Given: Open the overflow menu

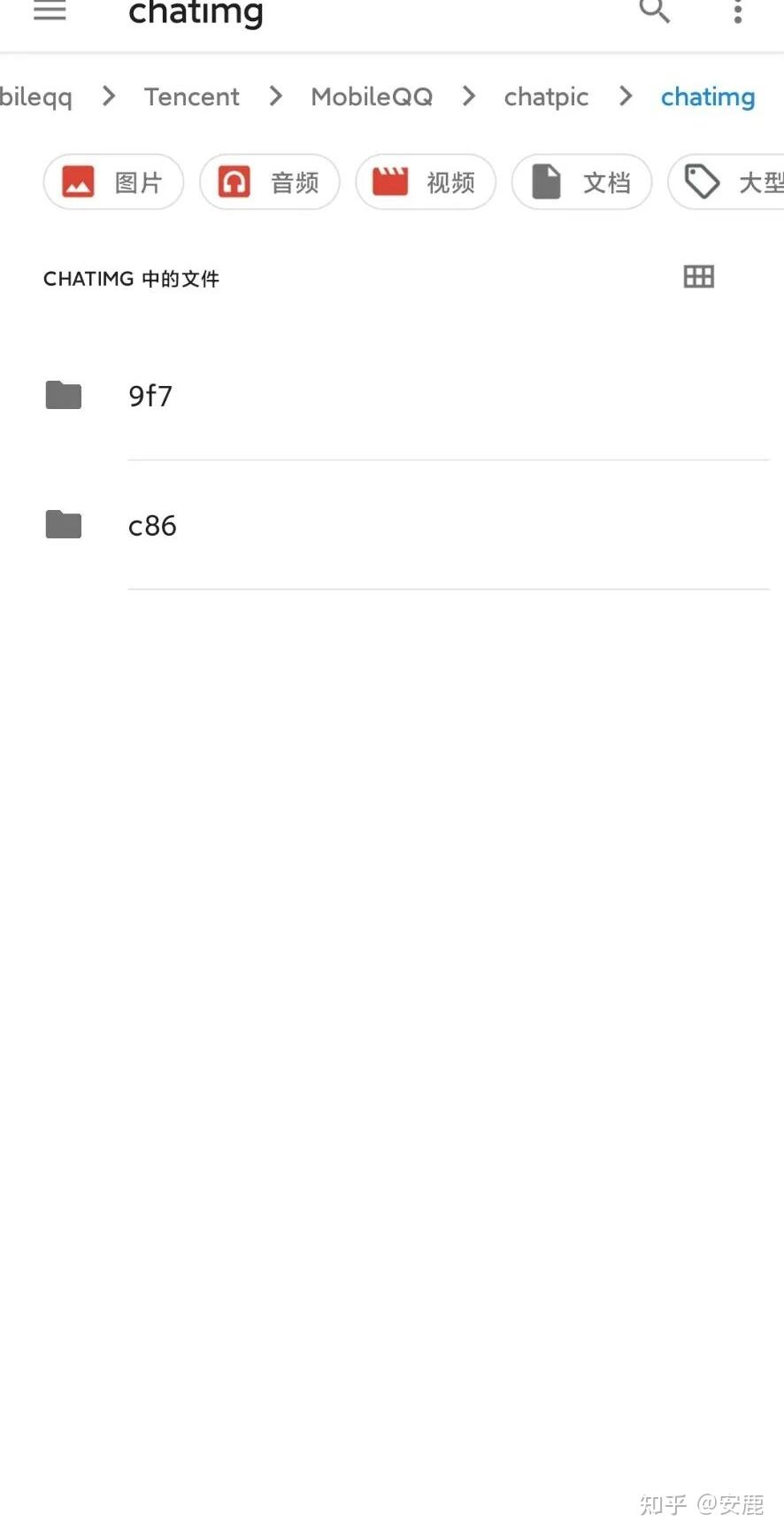Looking at the screenshot, I should coord(737,12).
